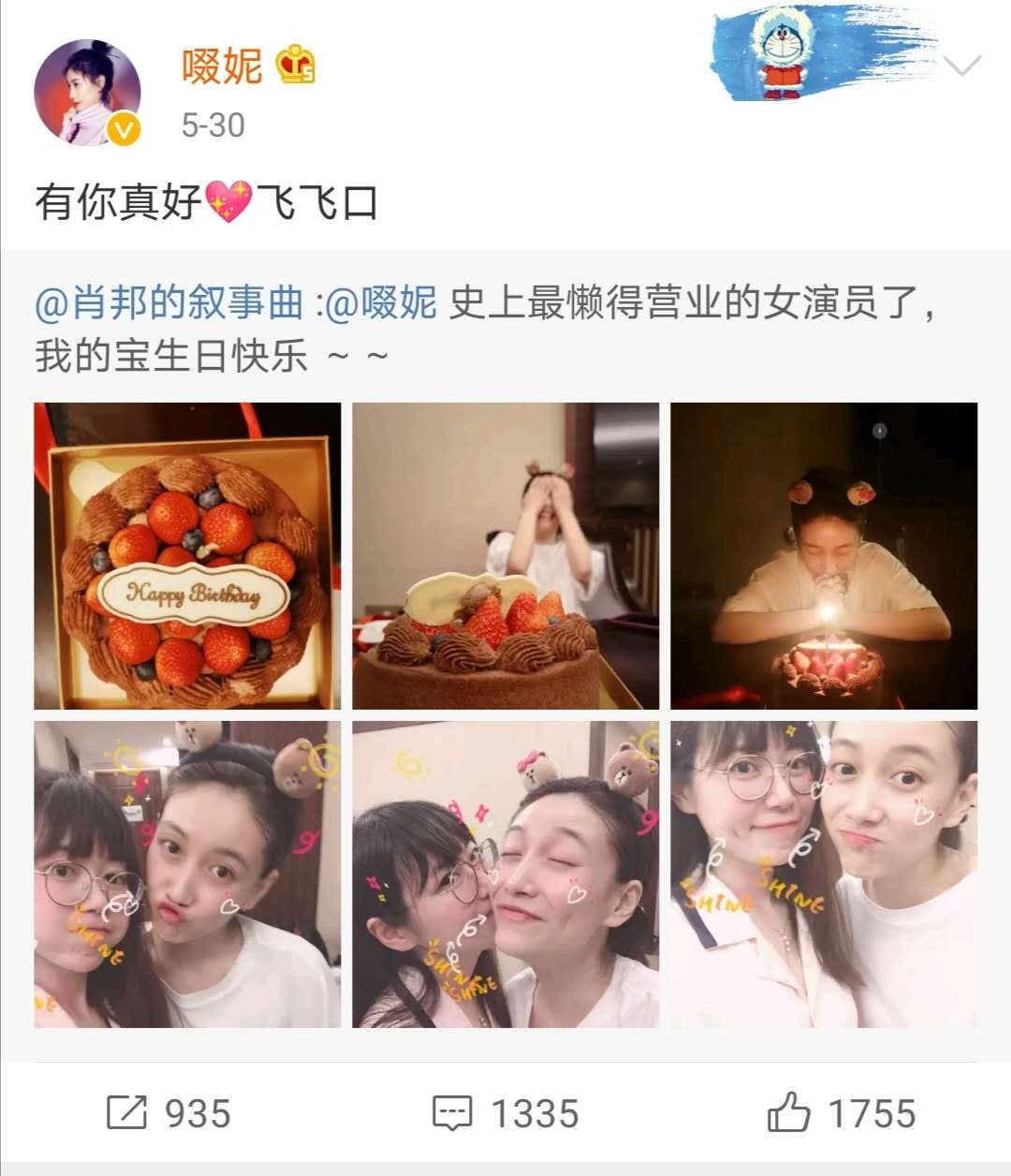Screen dimensions: 1011x1176
Task: Open the 1335 comments
Action: pyautogui.click(x=505, y=1112)
